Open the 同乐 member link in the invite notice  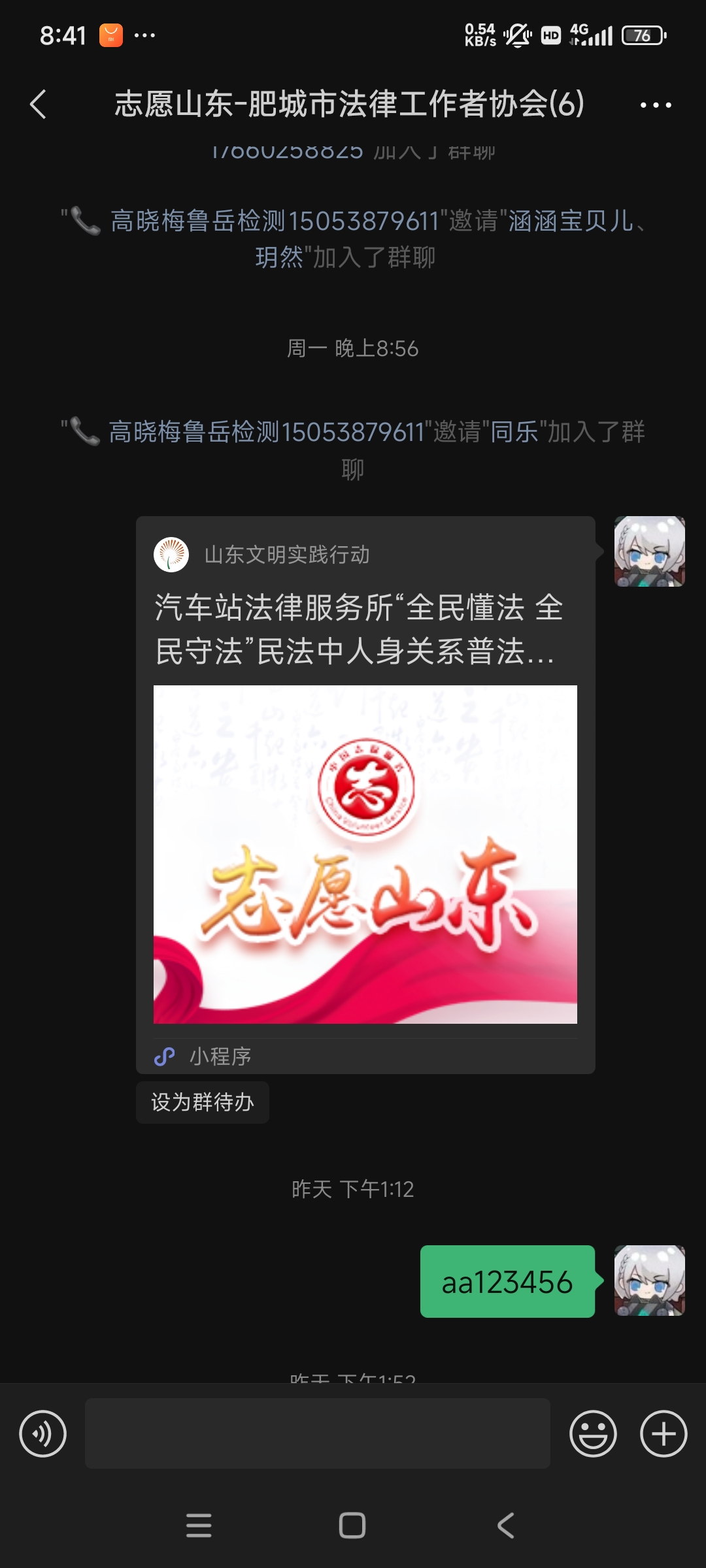tap(514, 432)
